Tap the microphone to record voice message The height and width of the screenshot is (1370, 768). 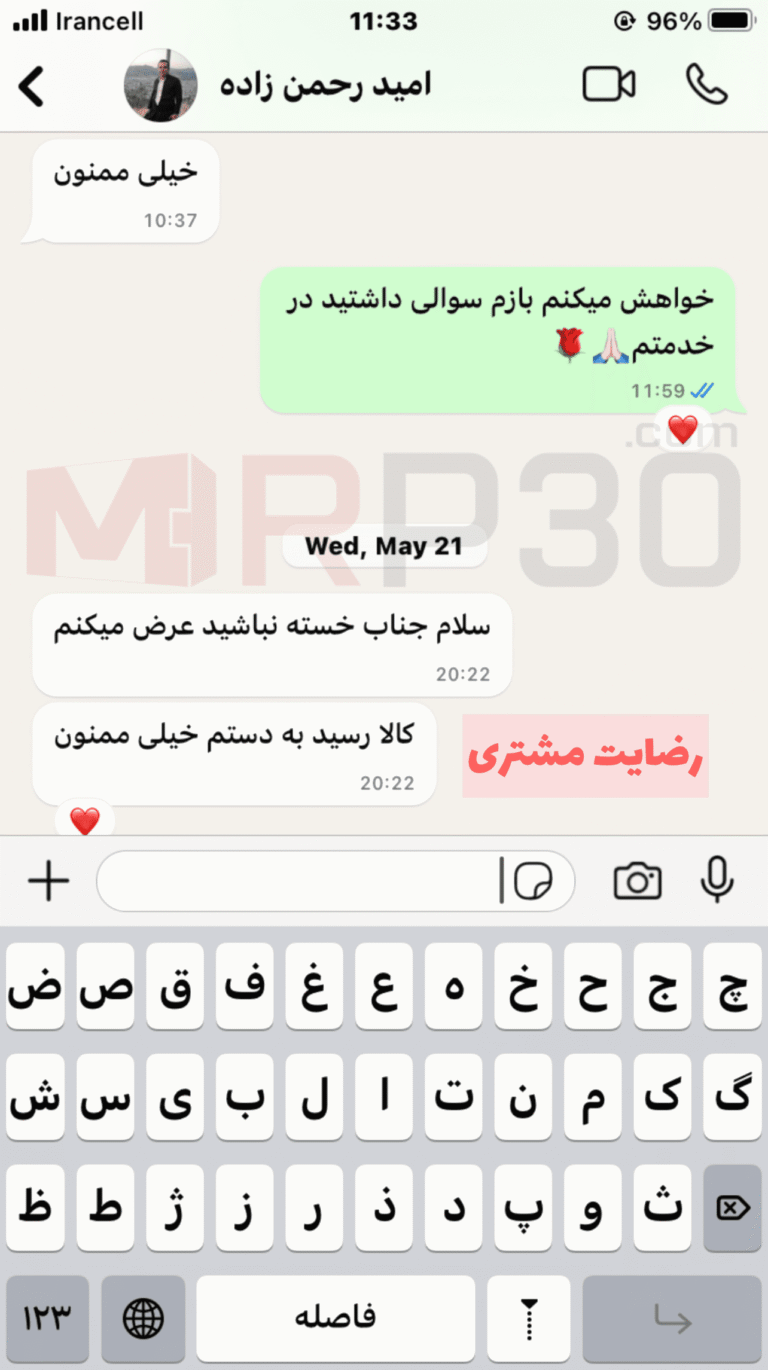point(717,881)
